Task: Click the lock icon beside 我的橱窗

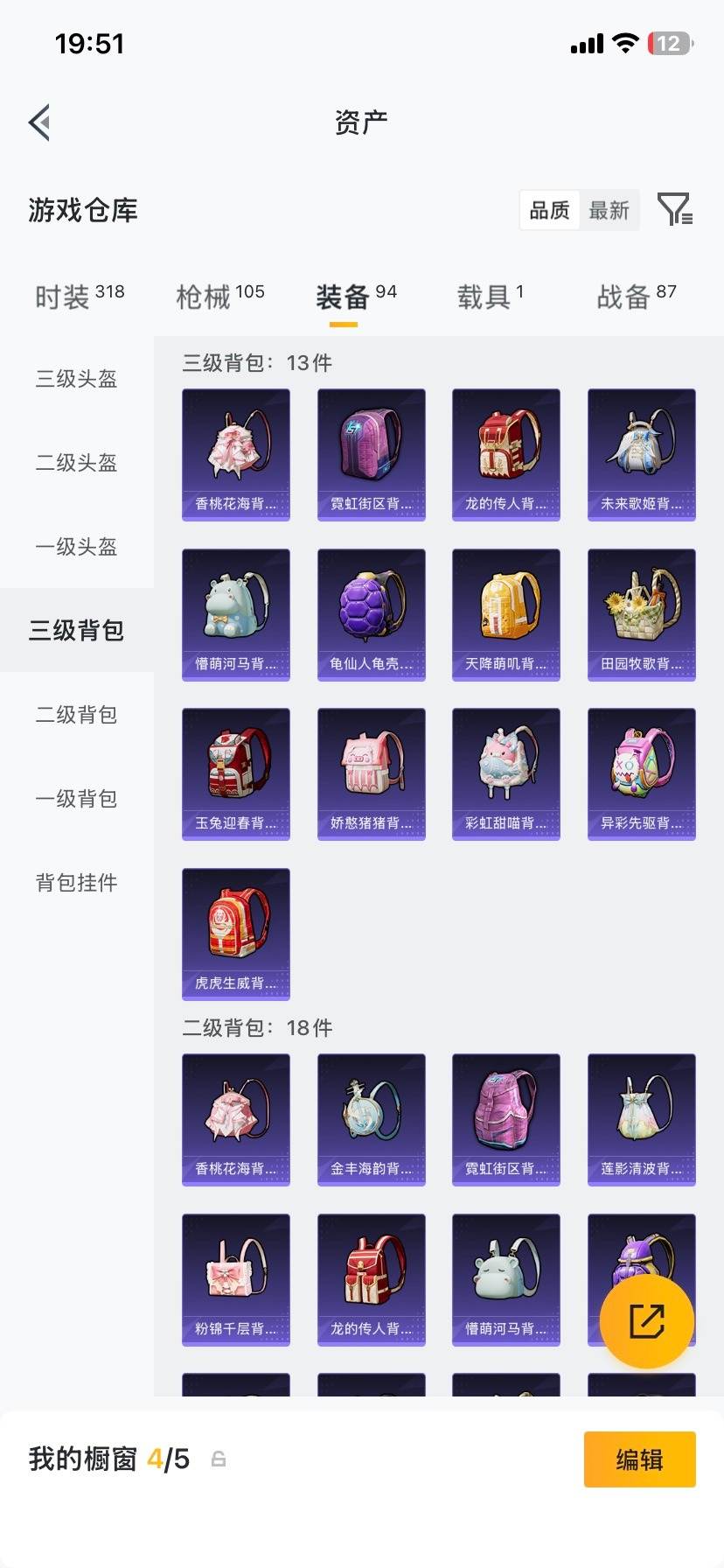Action: (218, 1459)
